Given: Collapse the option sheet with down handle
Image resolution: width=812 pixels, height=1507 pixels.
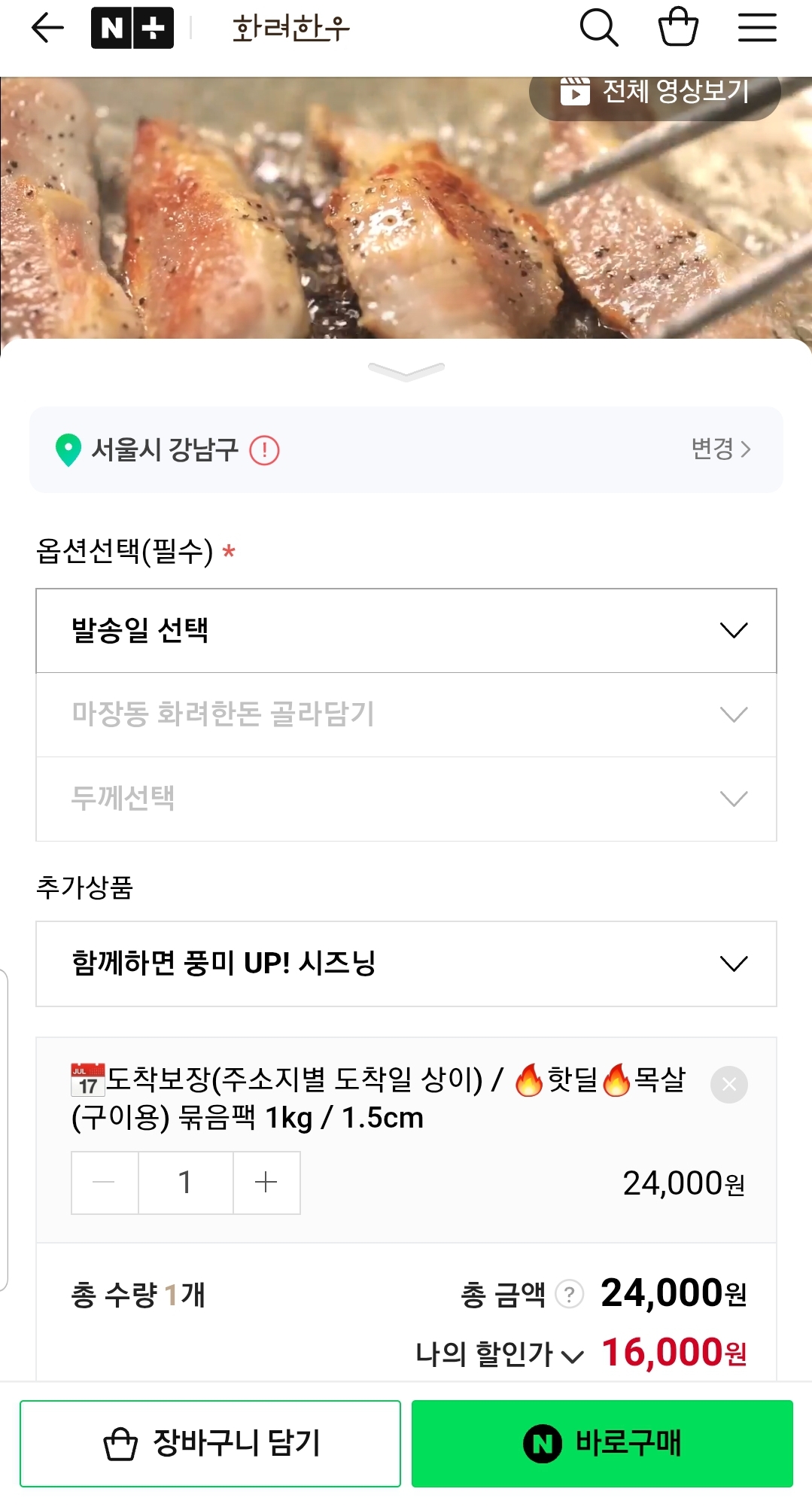Looking at the screenshot, I should [x=406, y=370].
